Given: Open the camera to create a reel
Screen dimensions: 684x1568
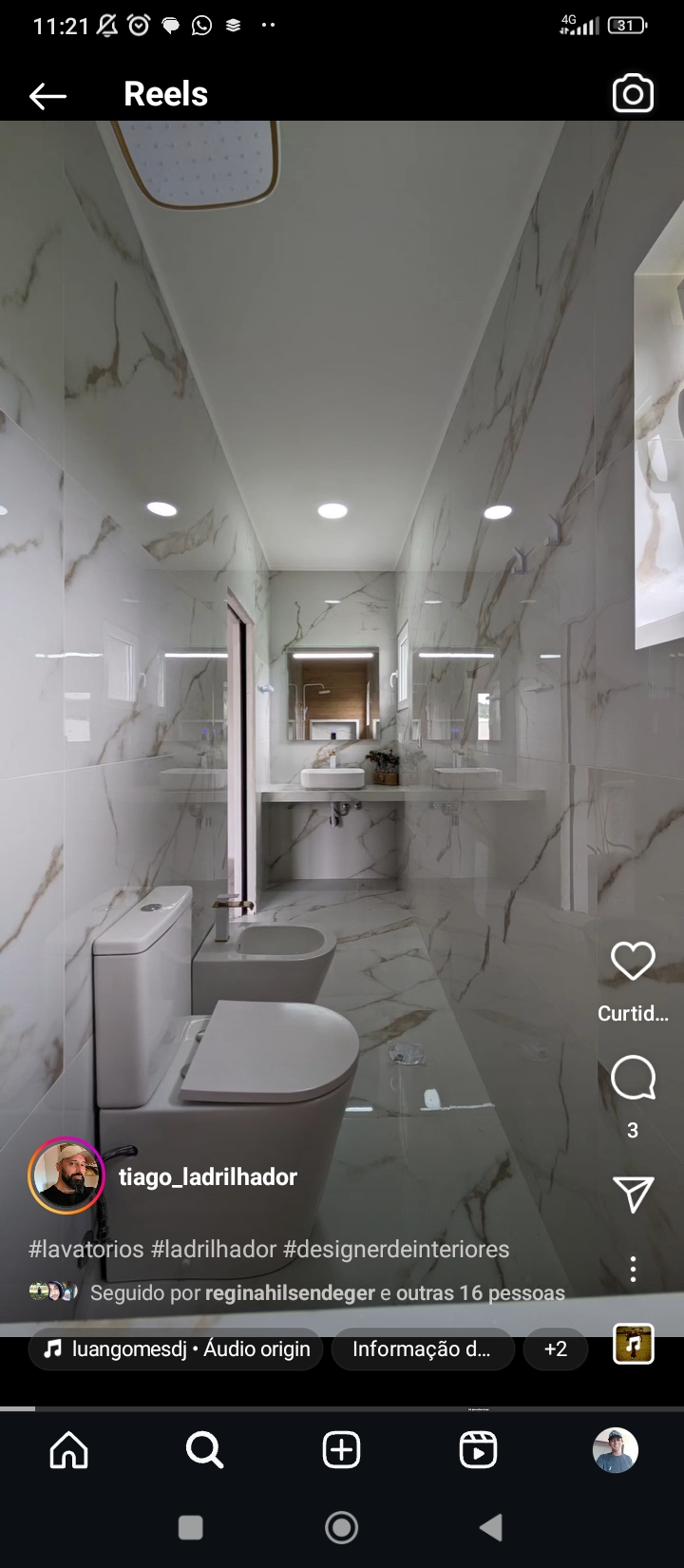Looking at the screenshot, I should (x=633, y=94).
